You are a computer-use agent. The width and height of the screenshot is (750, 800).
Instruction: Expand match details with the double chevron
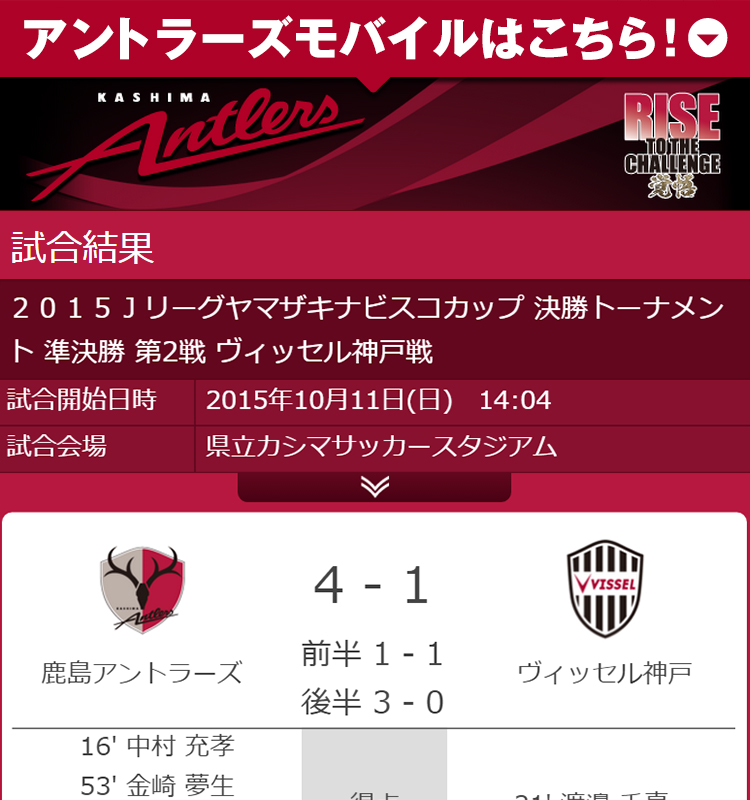(x=374, y=487)
